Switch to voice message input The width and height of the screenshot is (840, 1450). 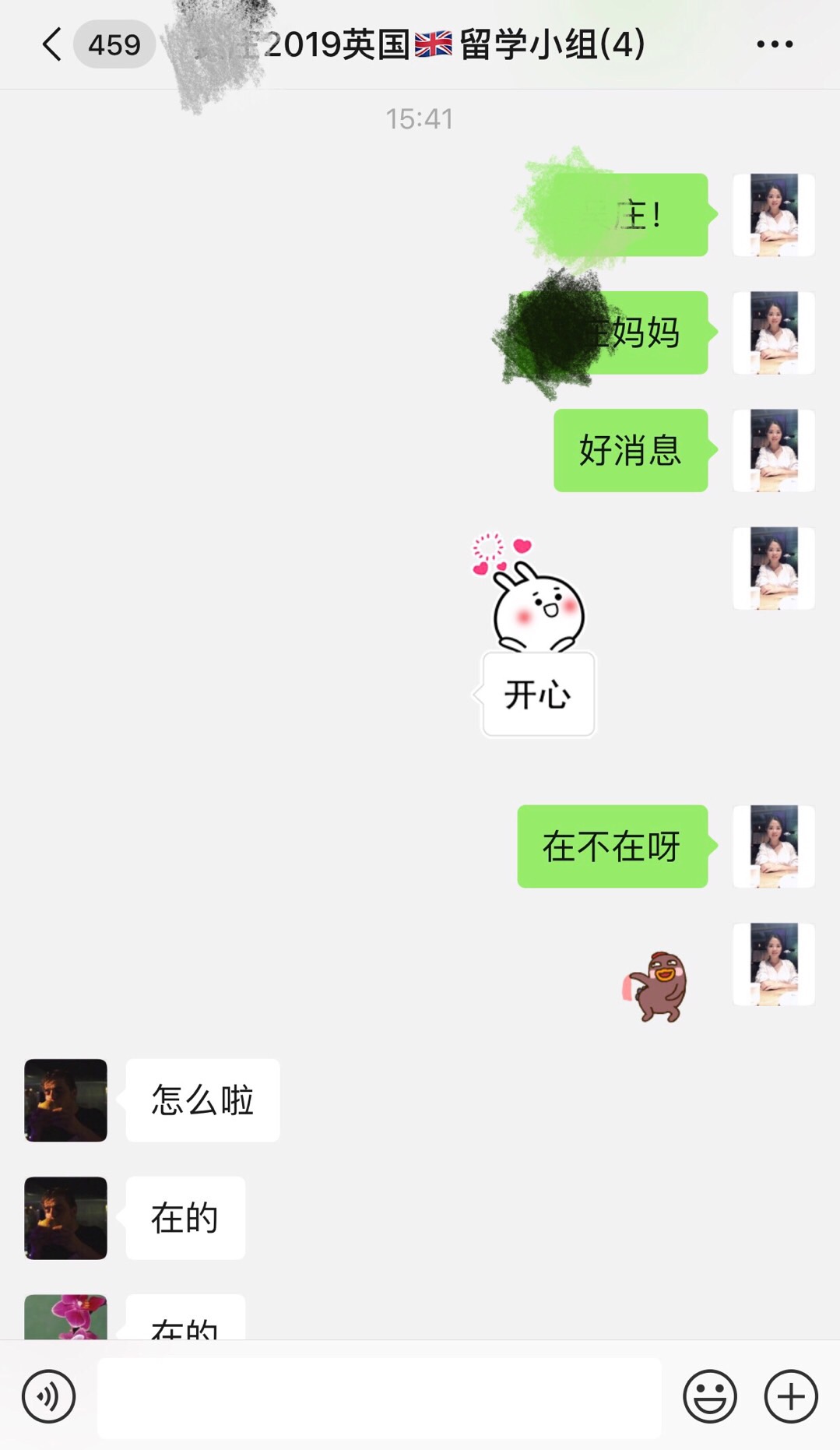click(49, 1396)
